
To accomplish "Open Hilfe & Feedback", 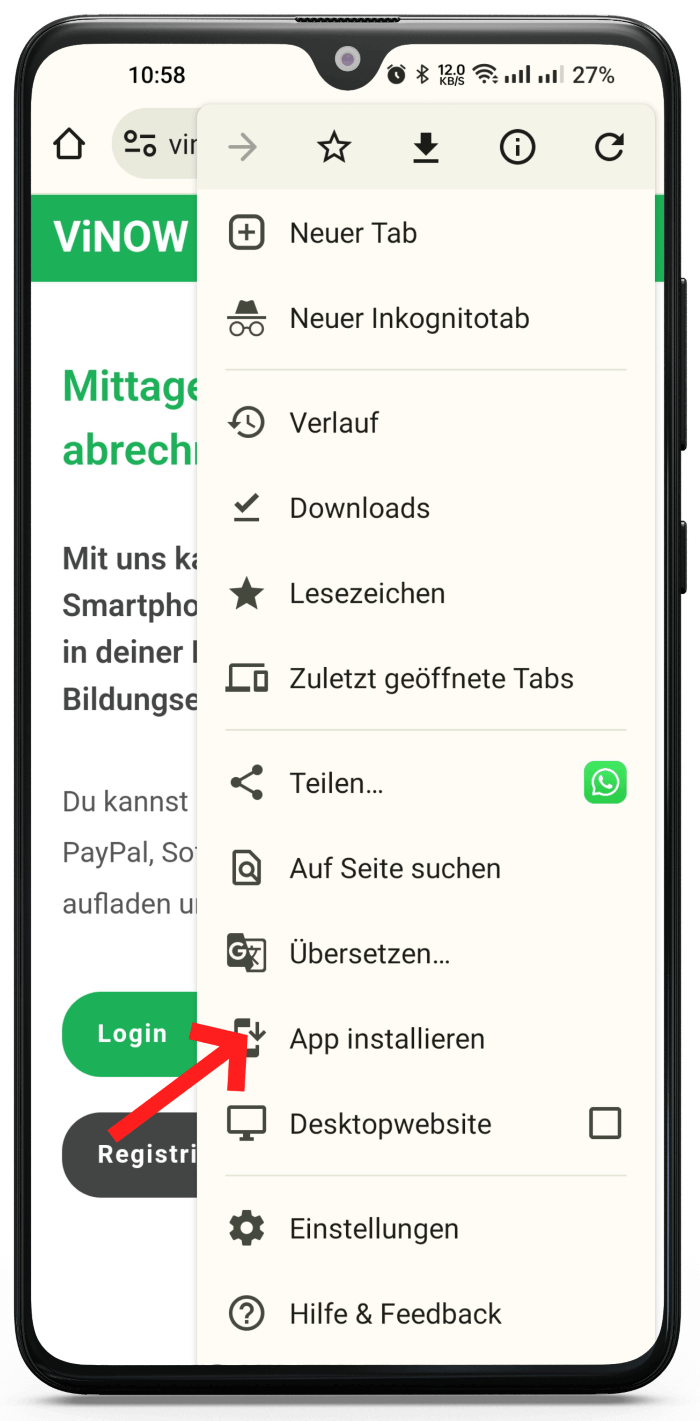I will click(x=395, y=1313).
